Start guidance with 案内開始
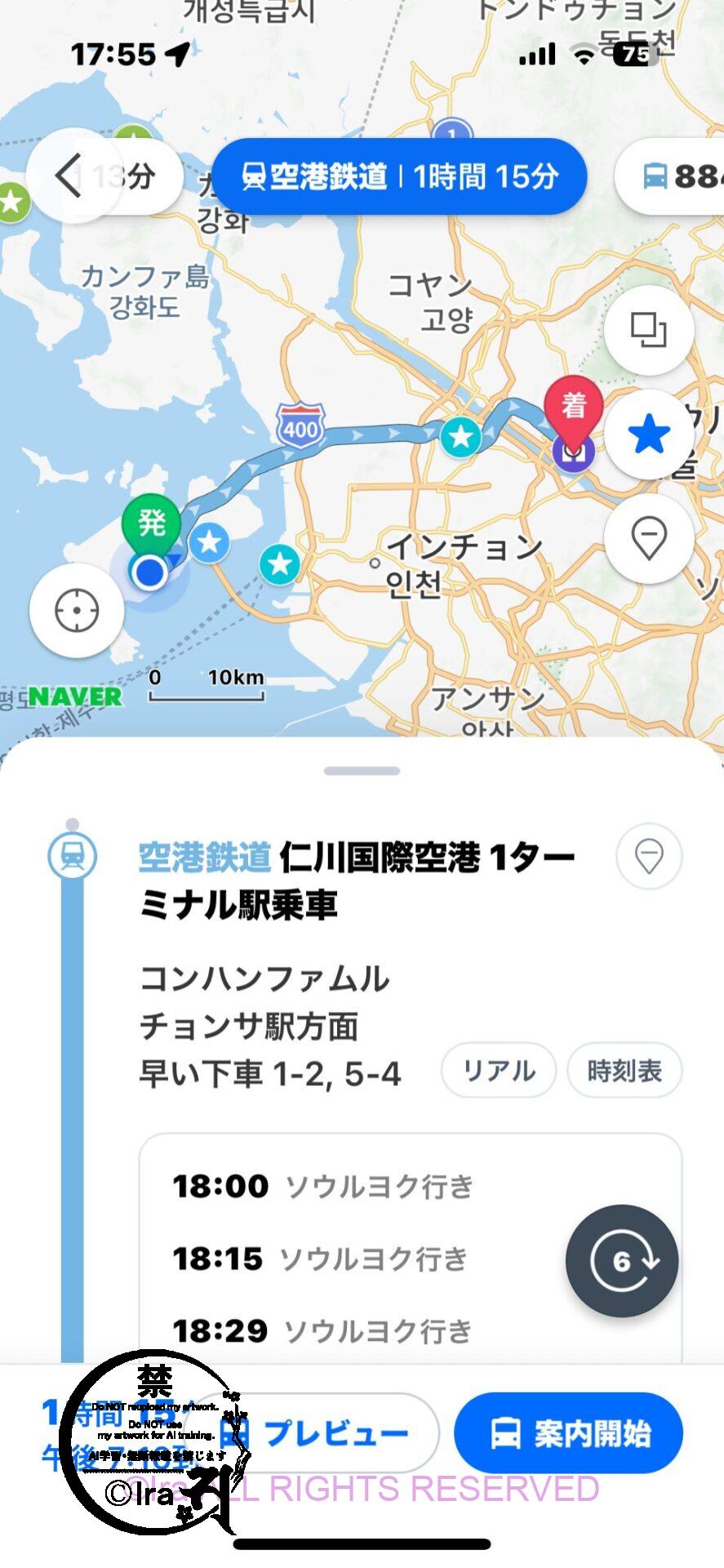 568,1432
